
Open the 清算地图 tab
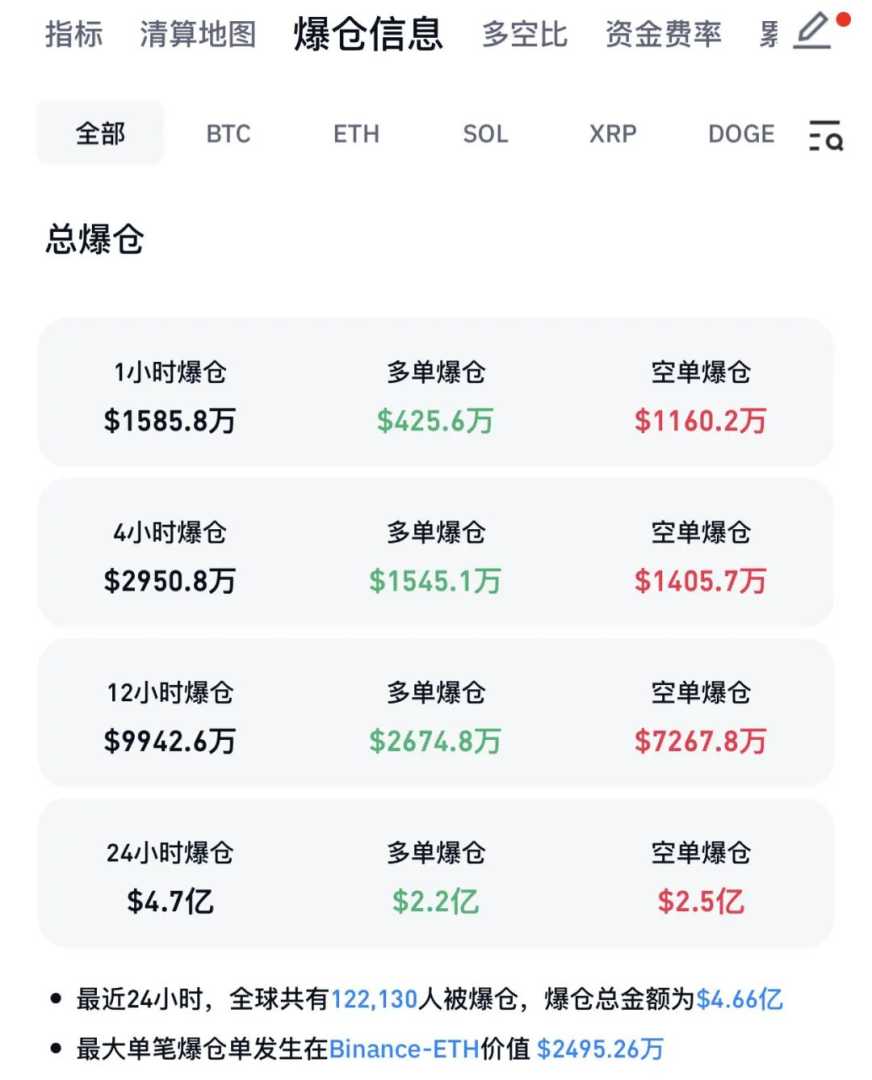click(198, 34)
